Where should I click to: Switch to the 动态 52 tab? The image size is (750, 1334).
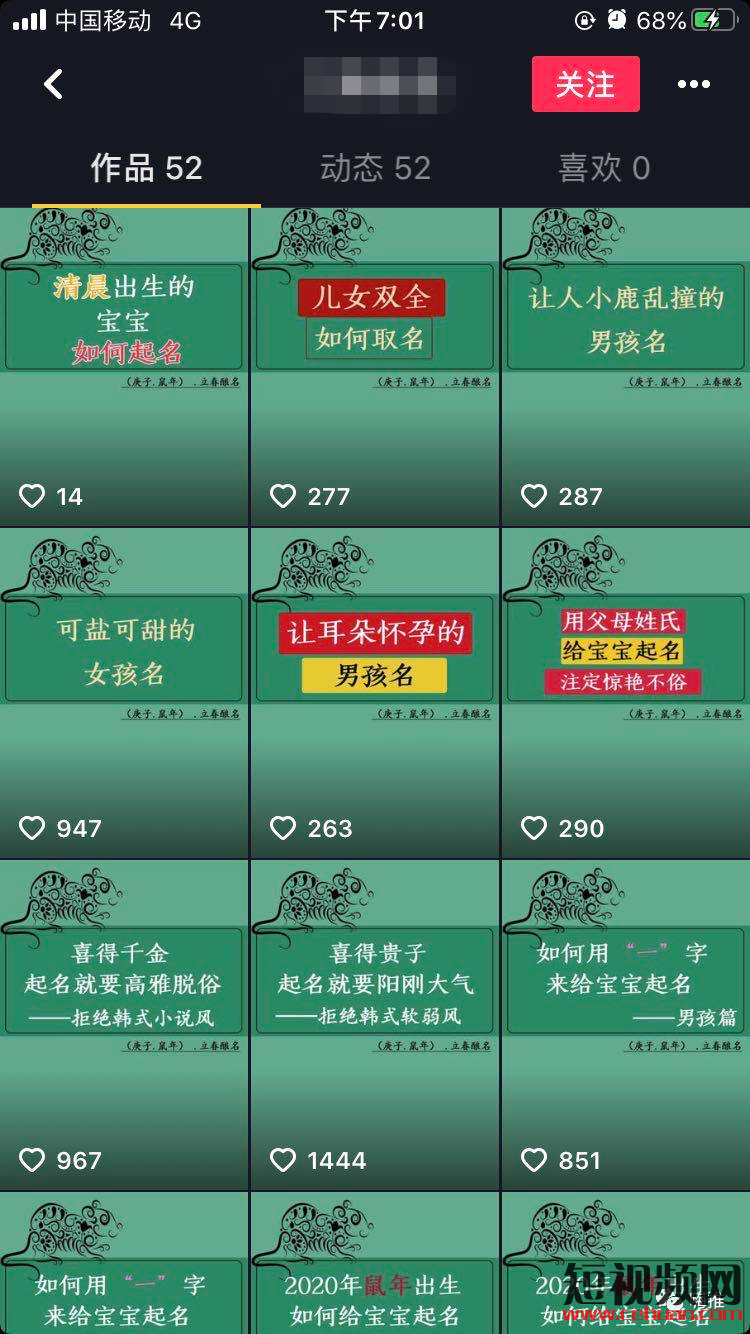[x=375, y=168]
